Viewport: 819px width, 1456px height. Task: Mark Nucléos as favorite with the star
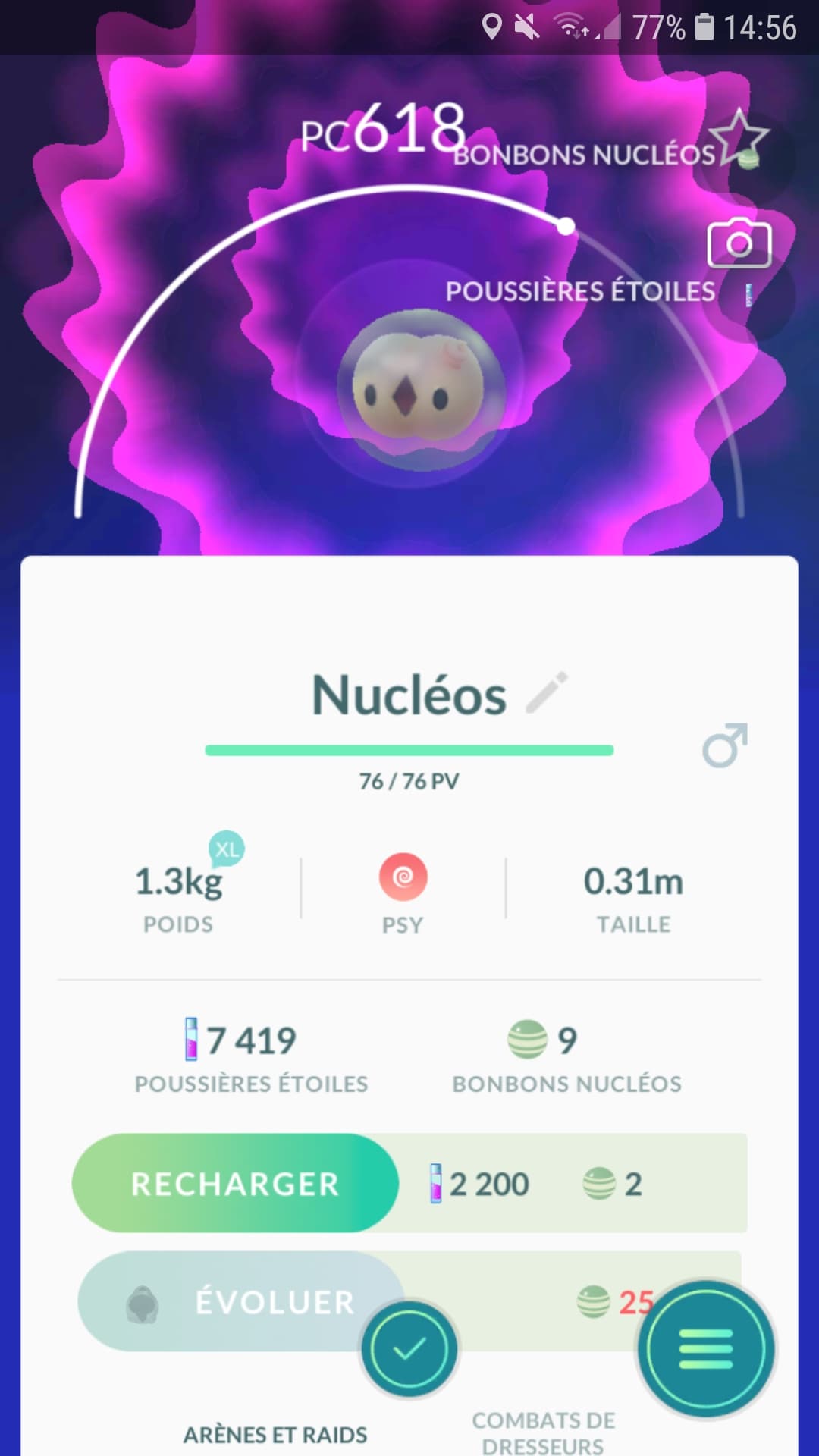click(741, 137)
